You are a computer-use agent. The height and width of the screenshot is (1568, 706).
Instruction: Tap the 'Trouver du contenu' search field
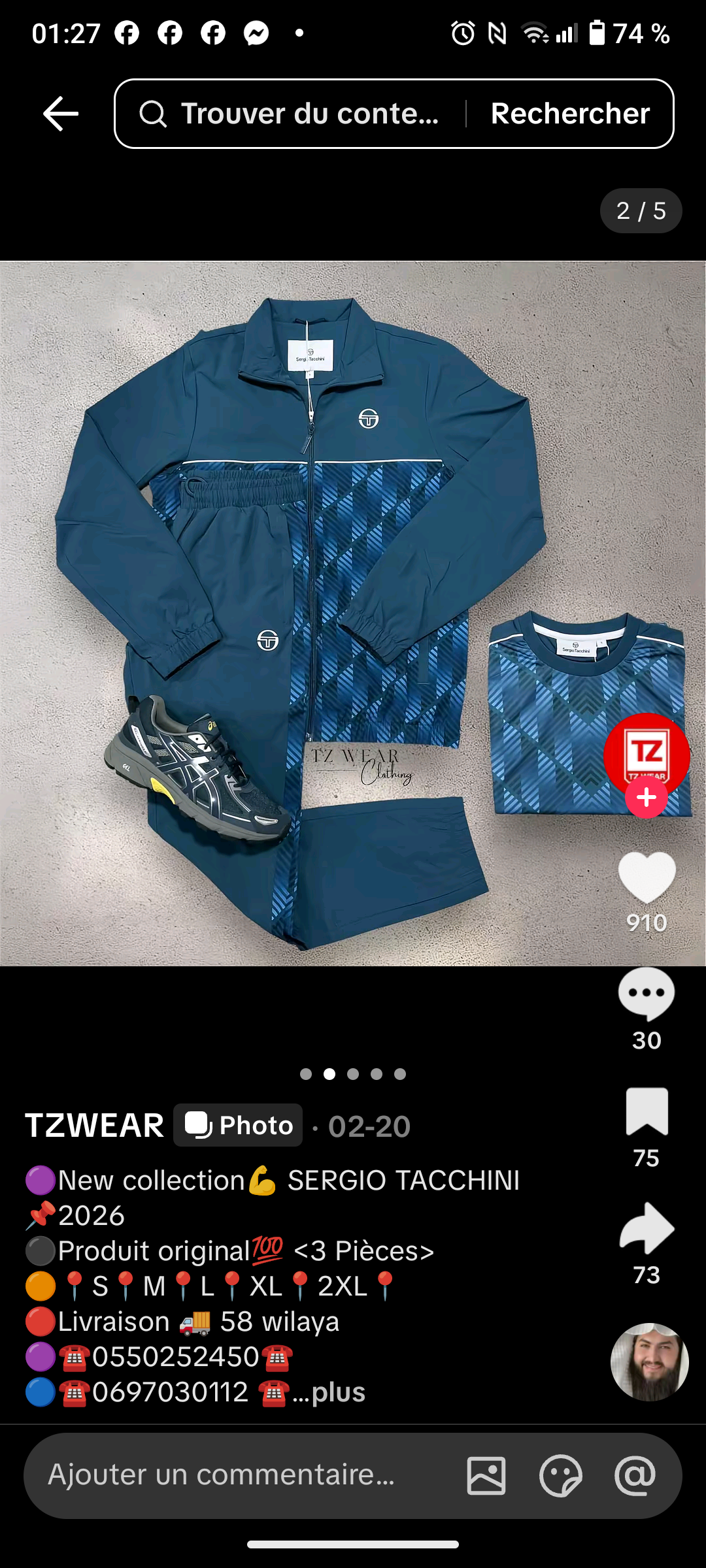coord(294,114)
